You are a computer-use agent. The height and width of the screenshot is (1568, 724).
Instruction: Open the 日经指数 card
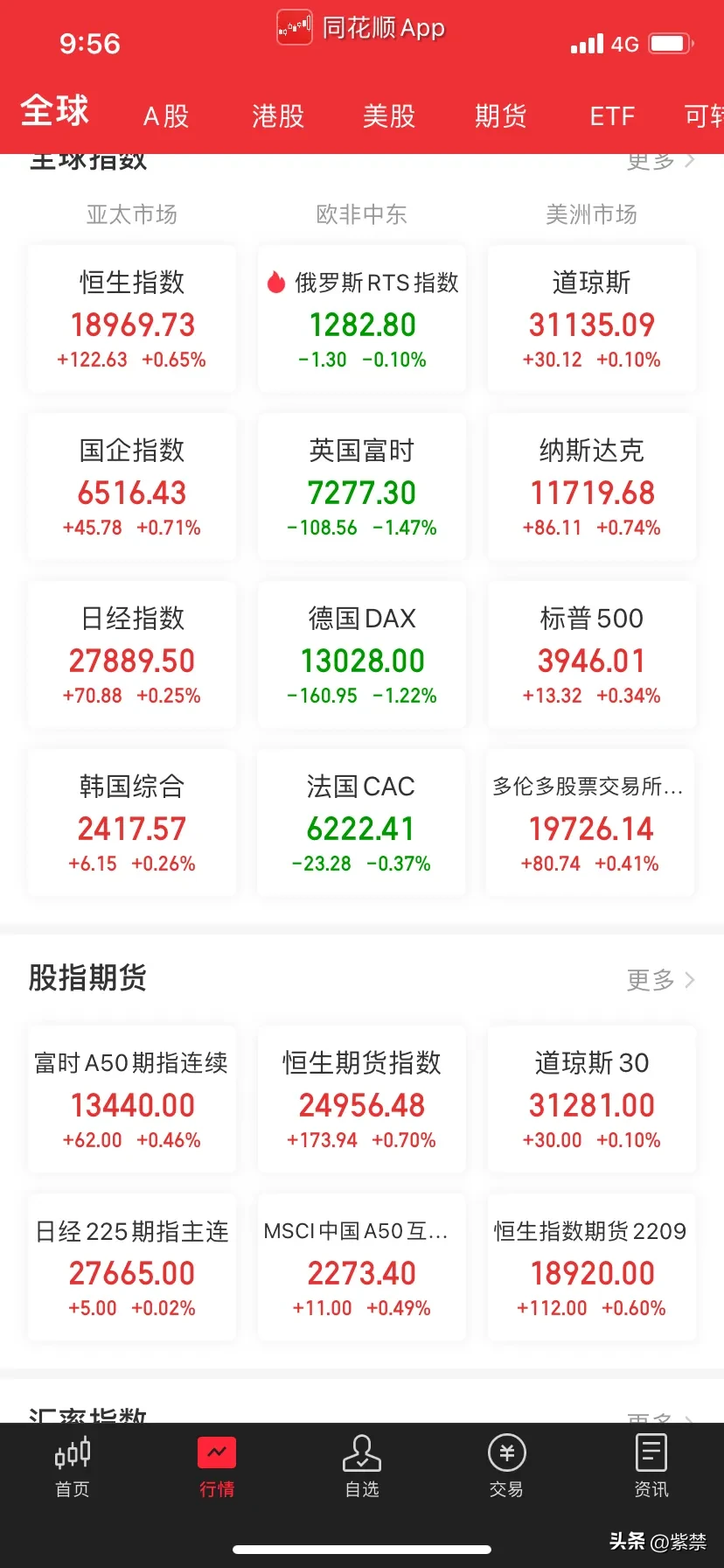(132, 654)
